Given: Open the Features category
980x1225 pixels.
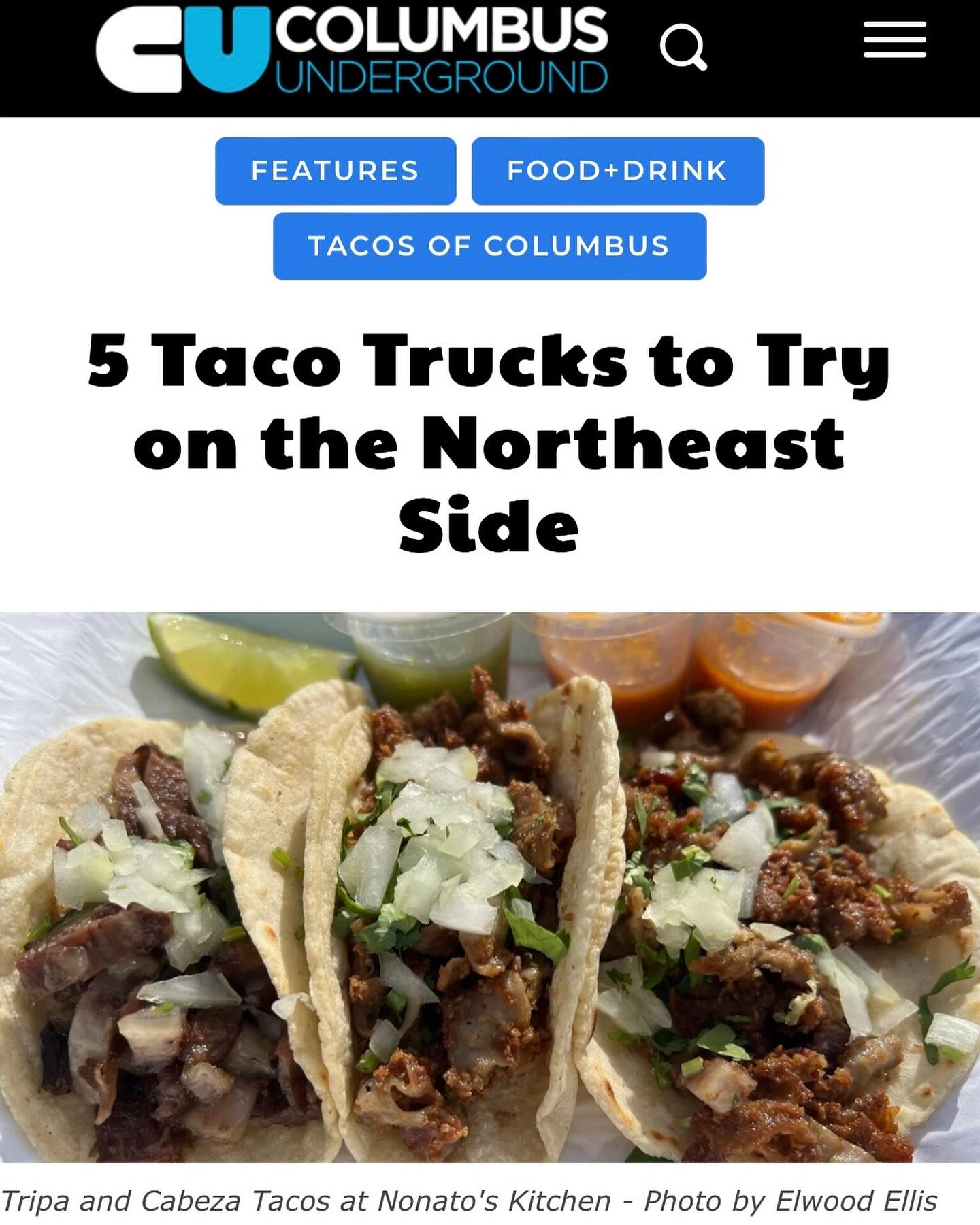Looking at the screenshot, I should (x=336, y=171).
